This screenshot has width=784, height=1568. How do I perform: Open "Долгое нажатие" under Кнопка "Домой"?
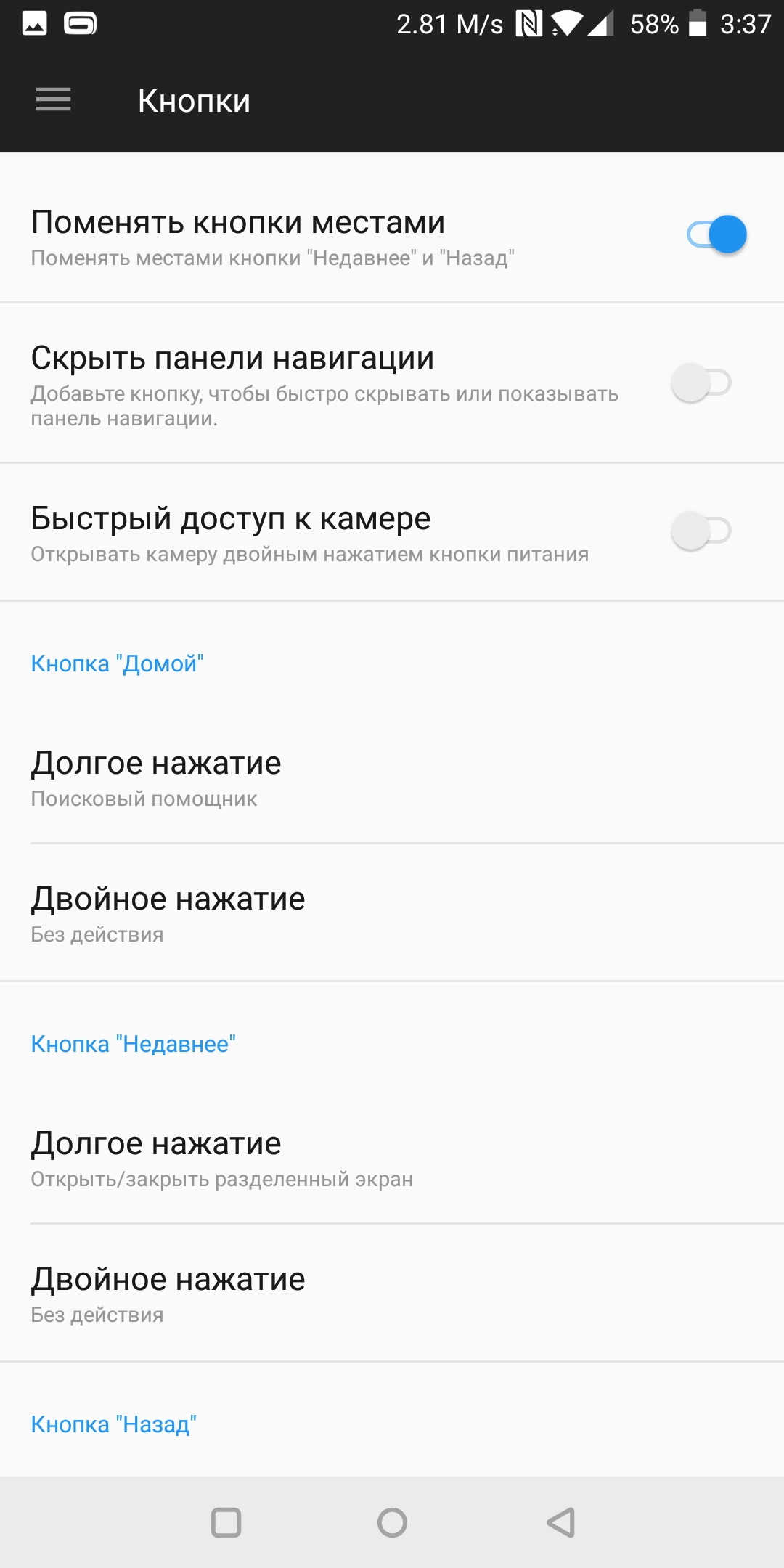click(392, 777)
